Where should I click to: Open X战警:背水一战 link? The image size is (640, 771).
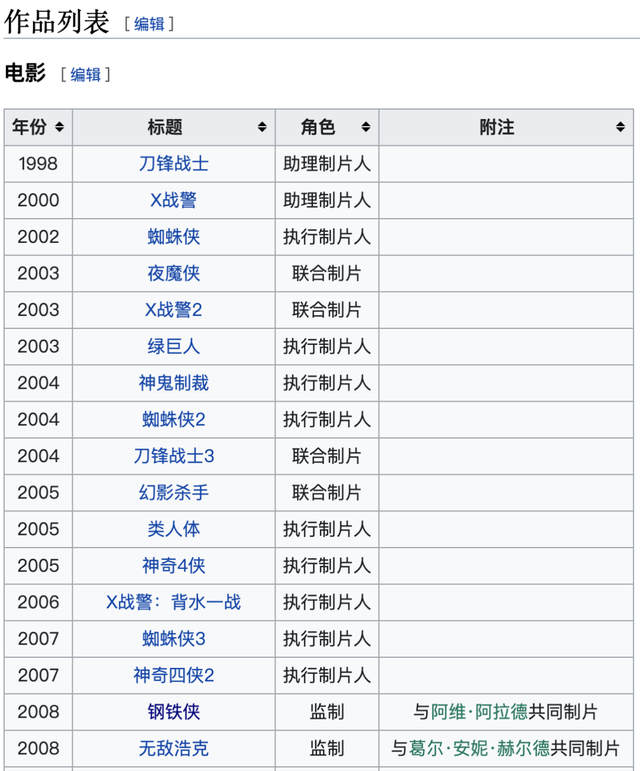(x=174, y=602)
